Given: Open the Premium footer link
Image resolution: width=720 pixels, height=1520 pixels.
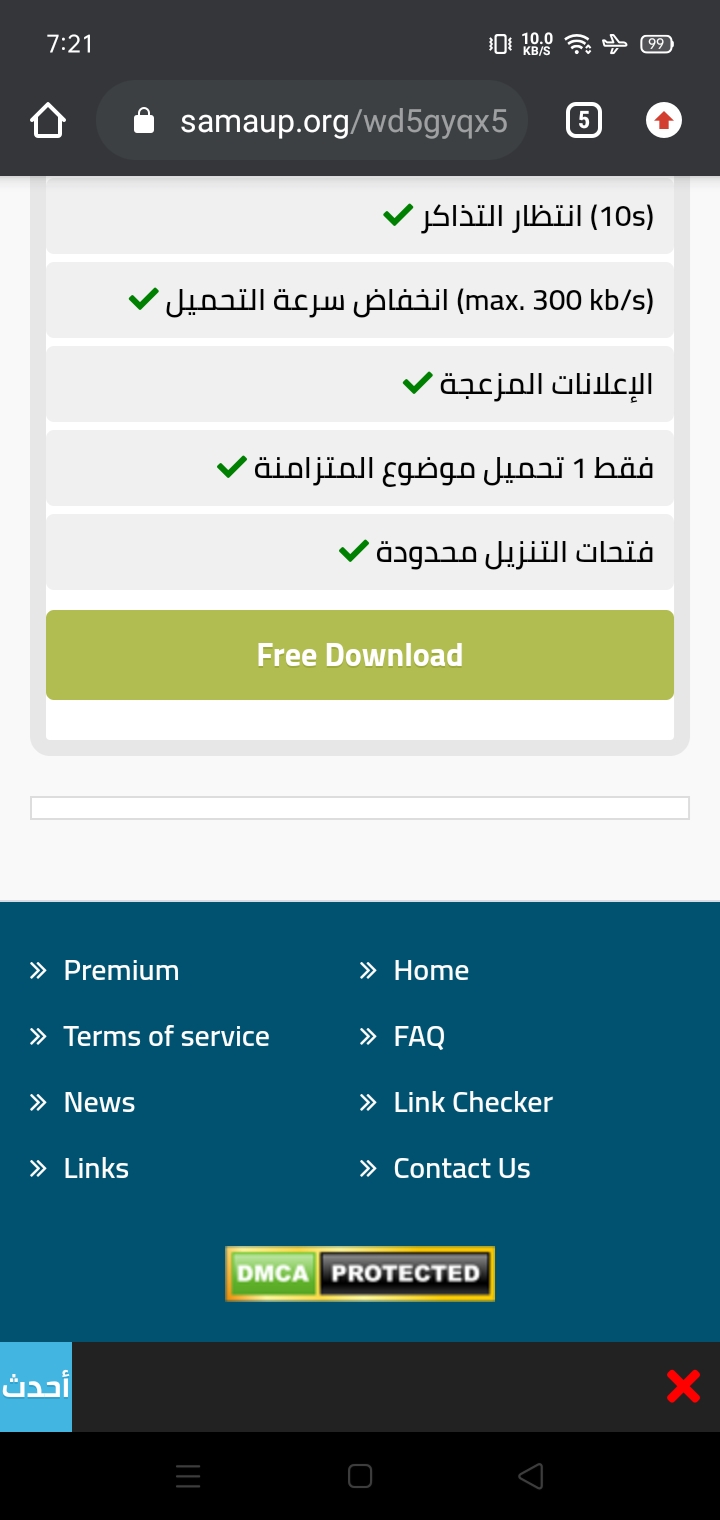Looking at the screenshot, I should click(121, 970).
